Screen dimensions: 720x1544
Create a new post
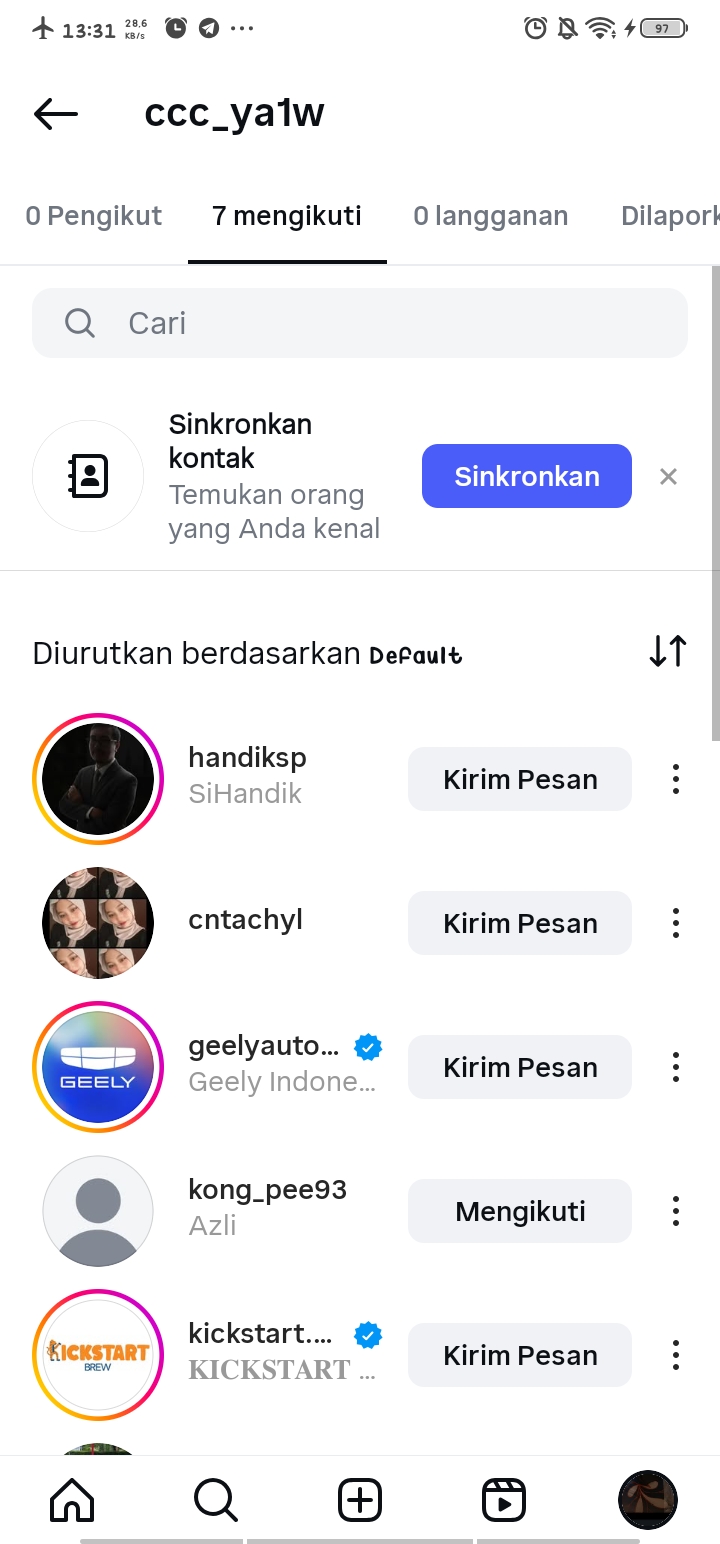[x=360, y=1500]
